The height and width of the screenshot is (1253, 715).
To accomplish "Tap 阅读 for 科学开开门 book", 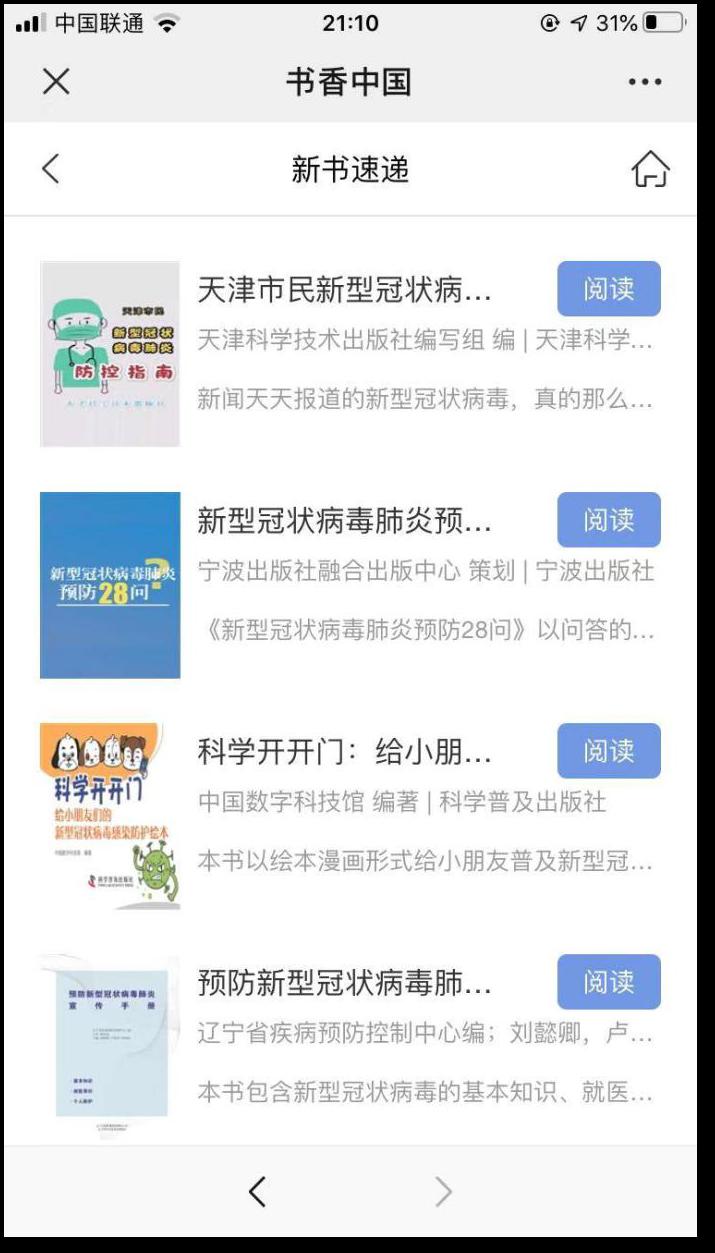I will (608, 751).
